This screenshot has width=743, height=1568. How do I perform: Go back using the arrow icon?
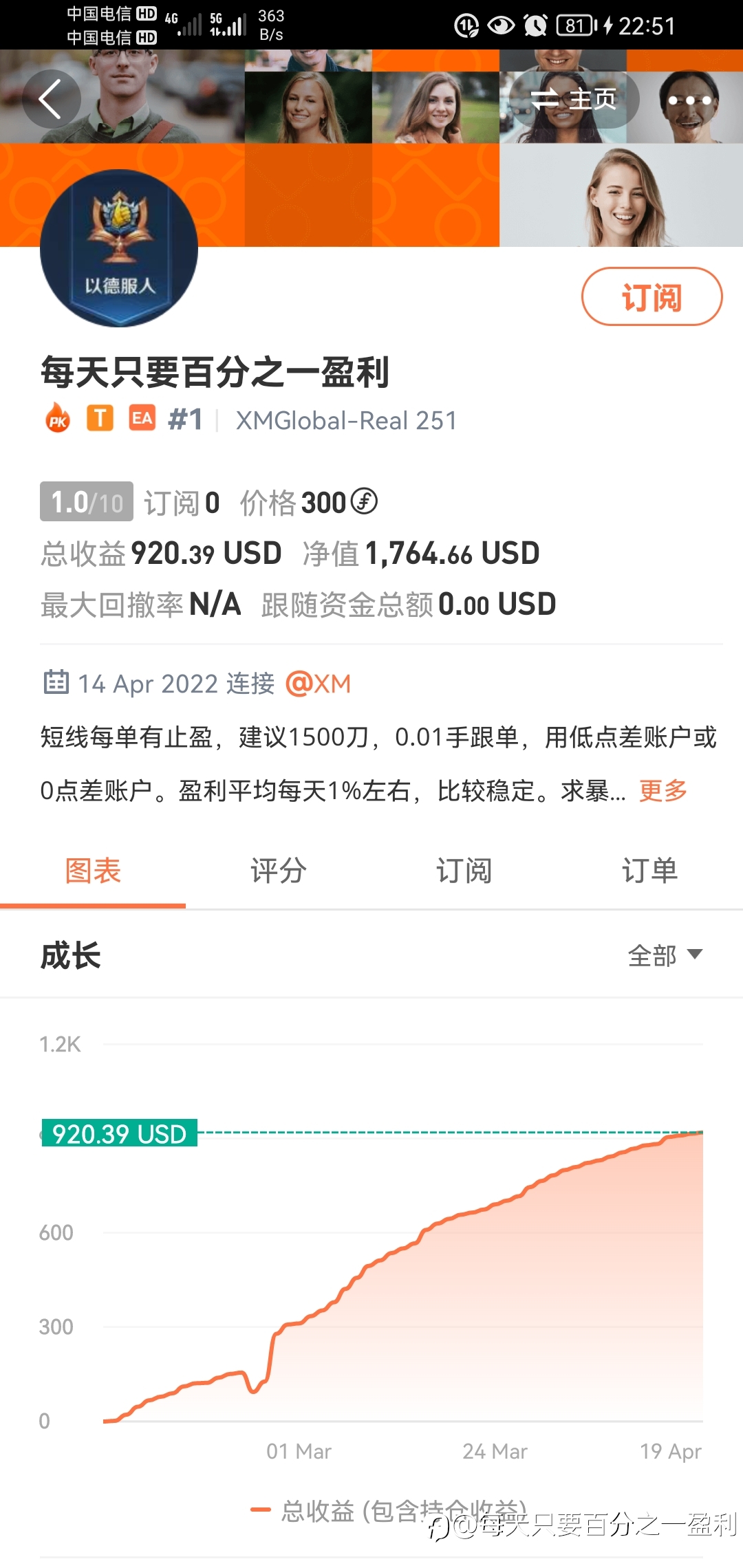pyautogui.click(x=51, y=99)
